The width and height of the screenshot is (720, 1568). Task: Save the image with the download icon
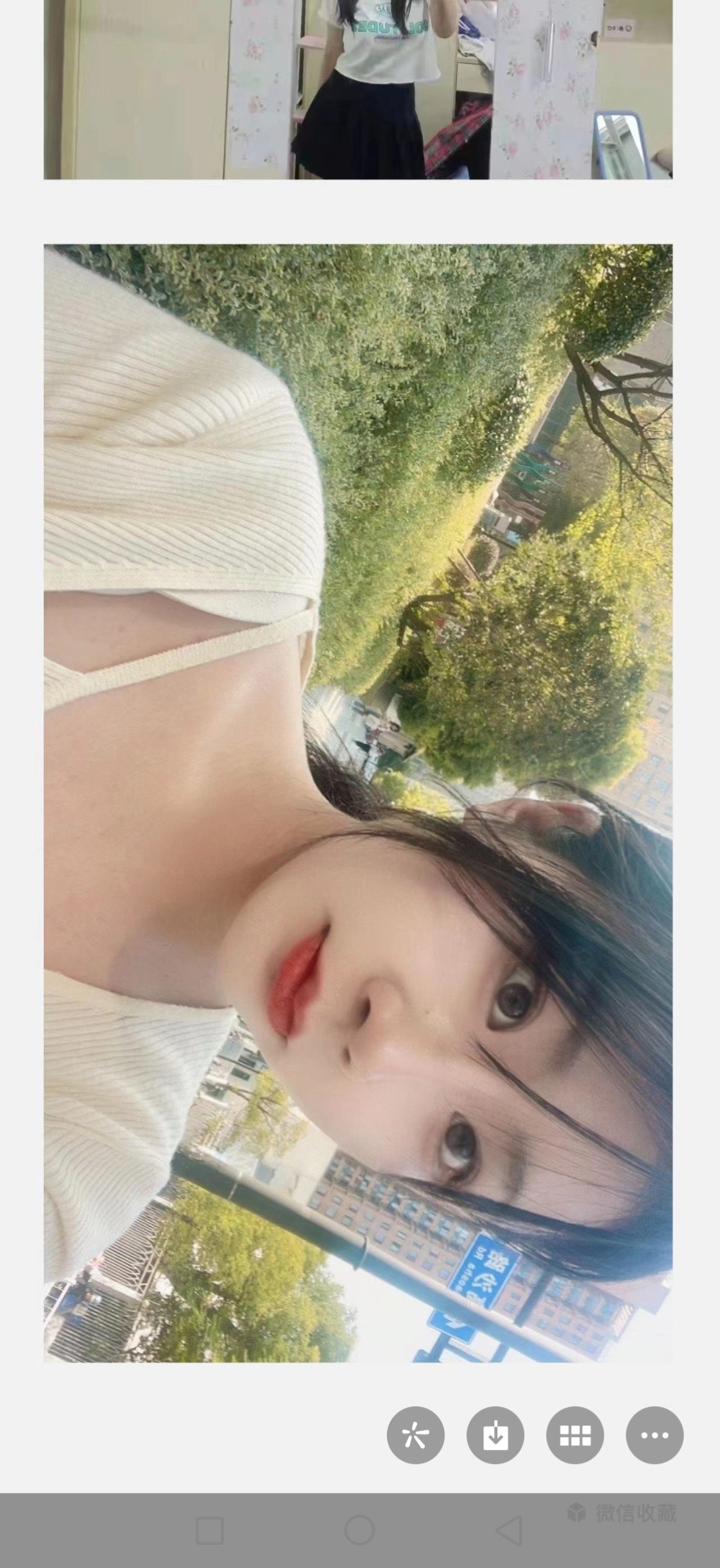click(495, 1435)
